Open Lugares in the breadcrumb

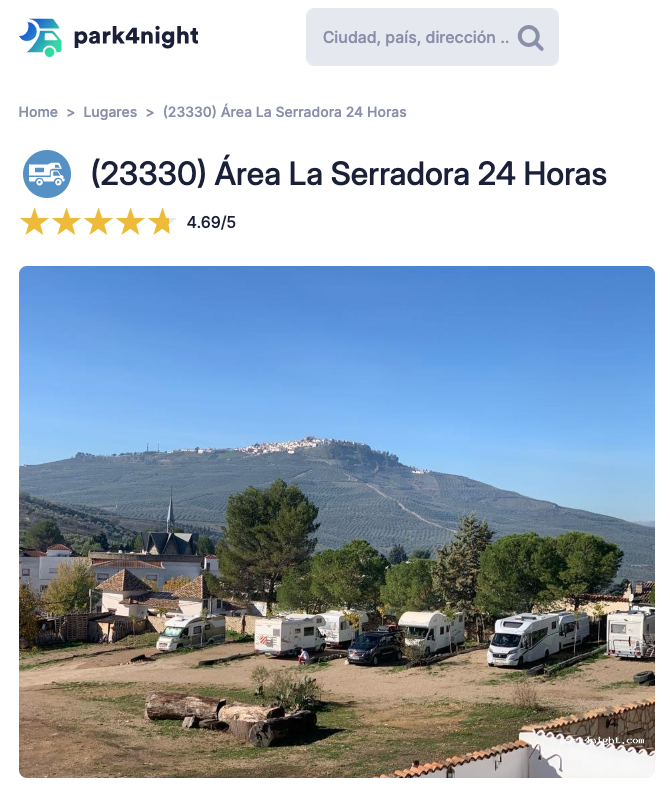110,112
